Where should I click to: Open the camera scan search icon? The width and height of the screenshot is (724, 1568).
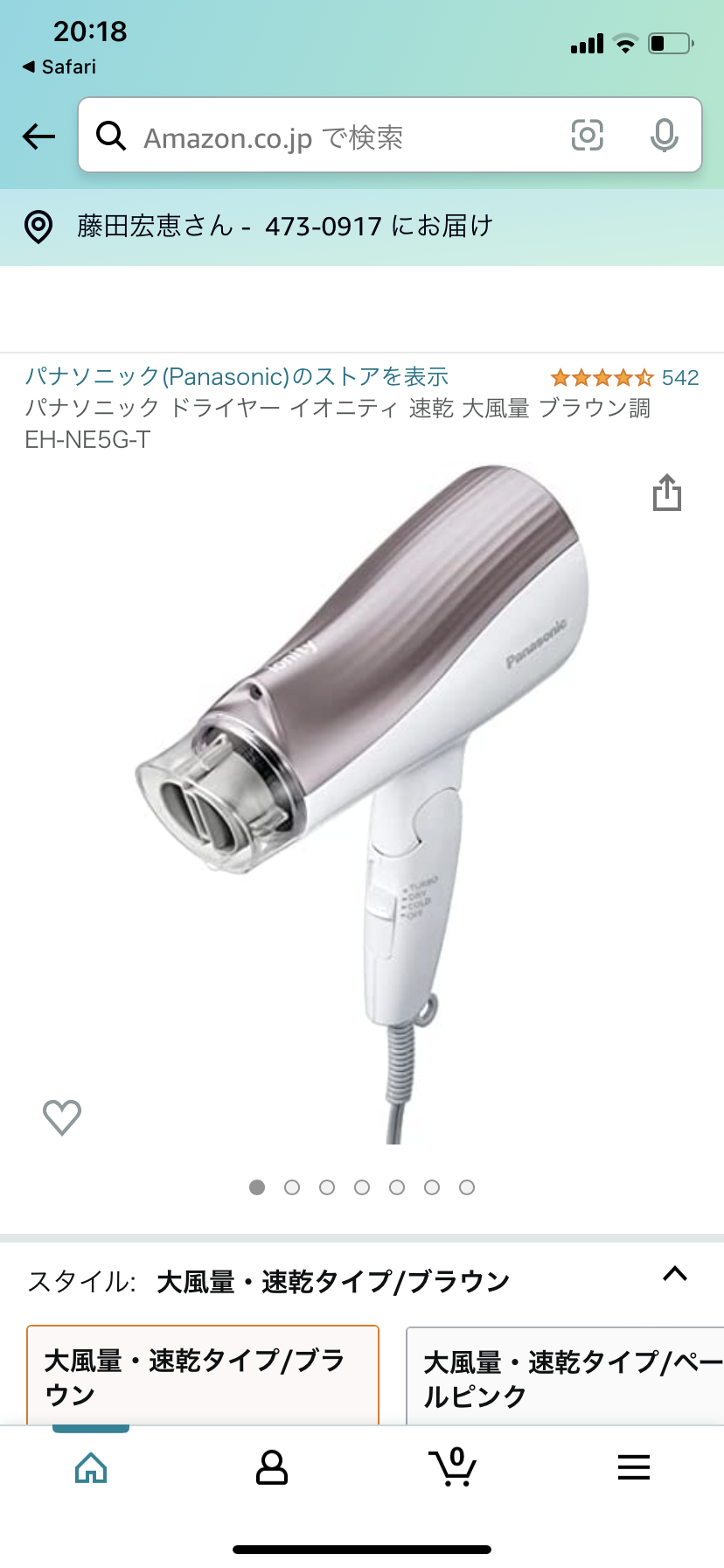pyautogui.click(x=588, y=136)
